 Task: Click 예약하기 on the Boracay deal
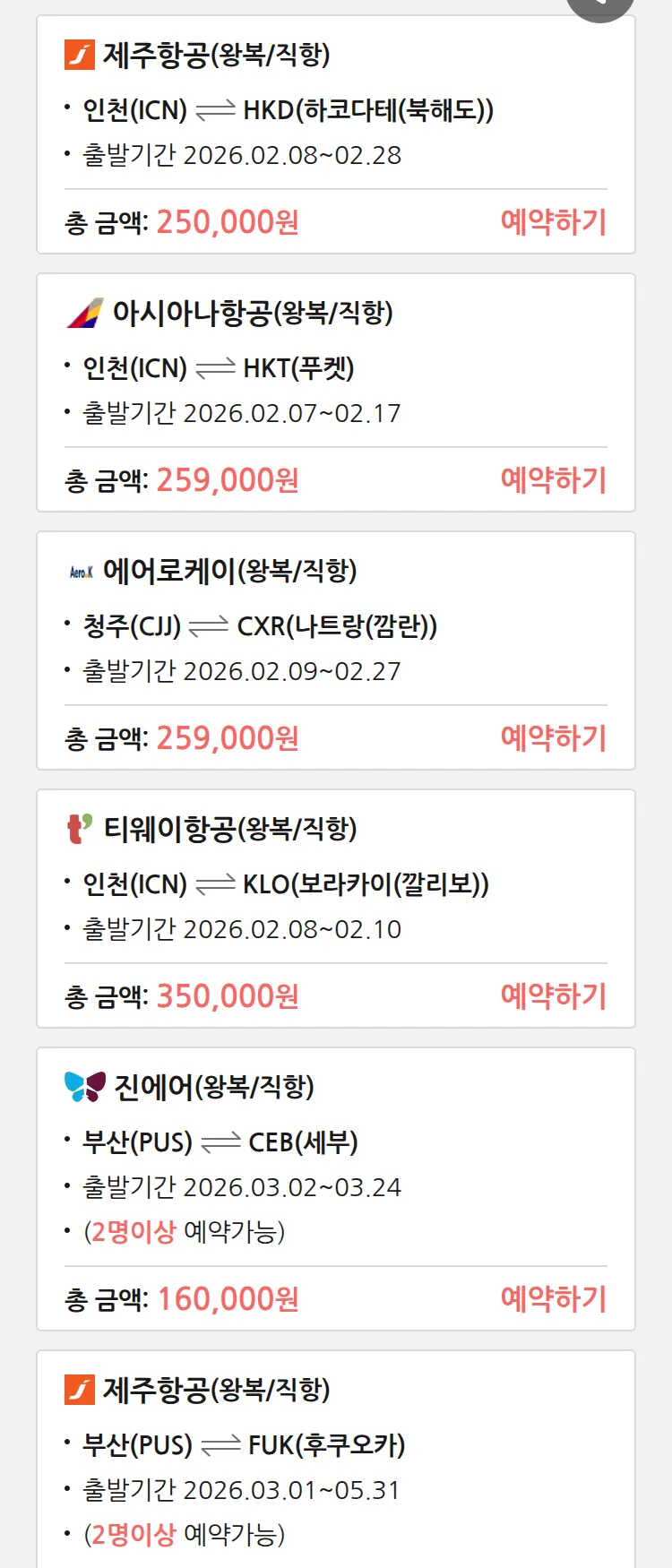pyautogui.click(x=554, y=995)
